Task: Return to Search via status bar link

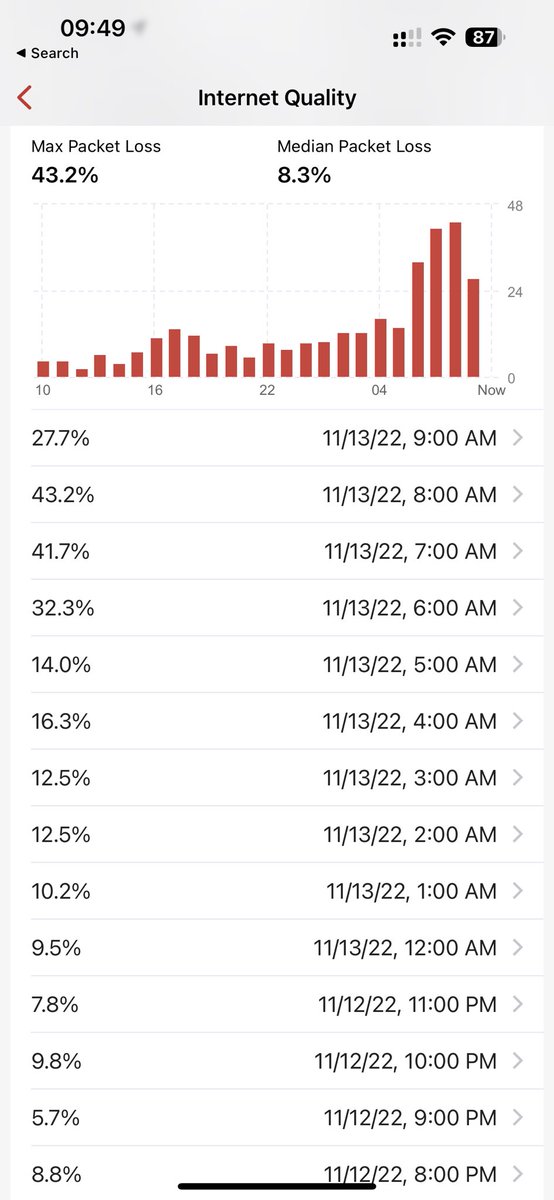Action: click(47, 53)
